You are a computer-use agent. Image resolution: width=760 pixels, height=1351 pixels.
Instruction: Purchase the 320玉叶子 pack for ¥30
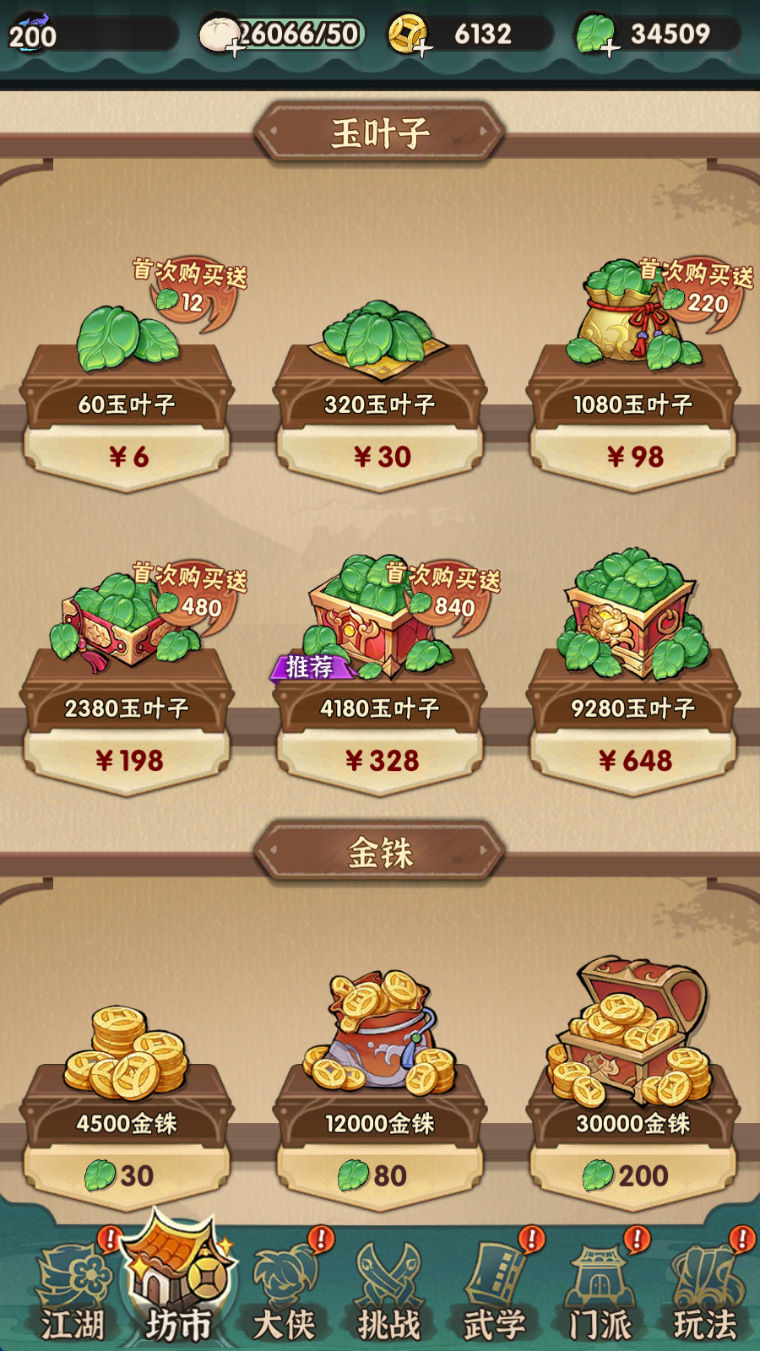(380, 457)
